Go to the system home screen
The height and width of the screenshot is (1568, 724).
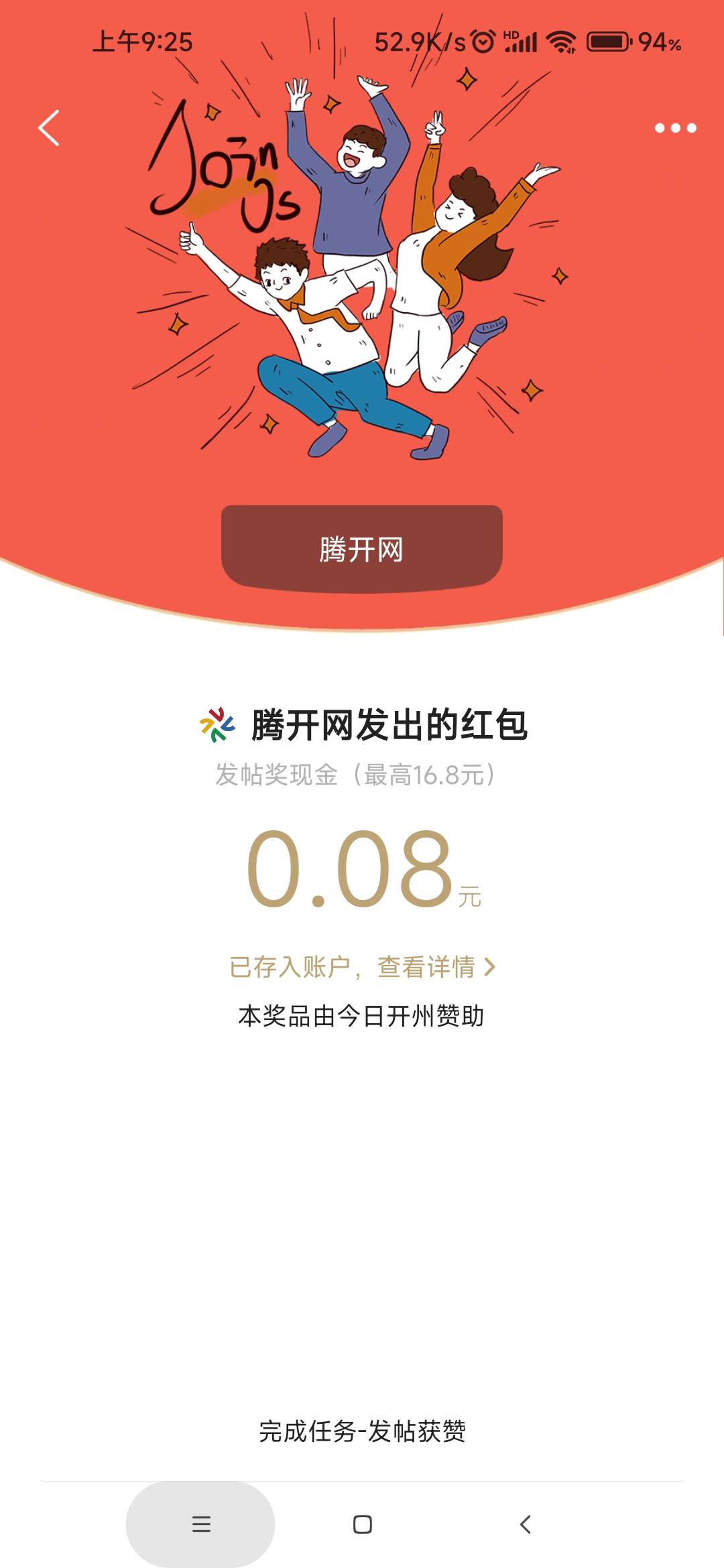tap(363, 1524)
